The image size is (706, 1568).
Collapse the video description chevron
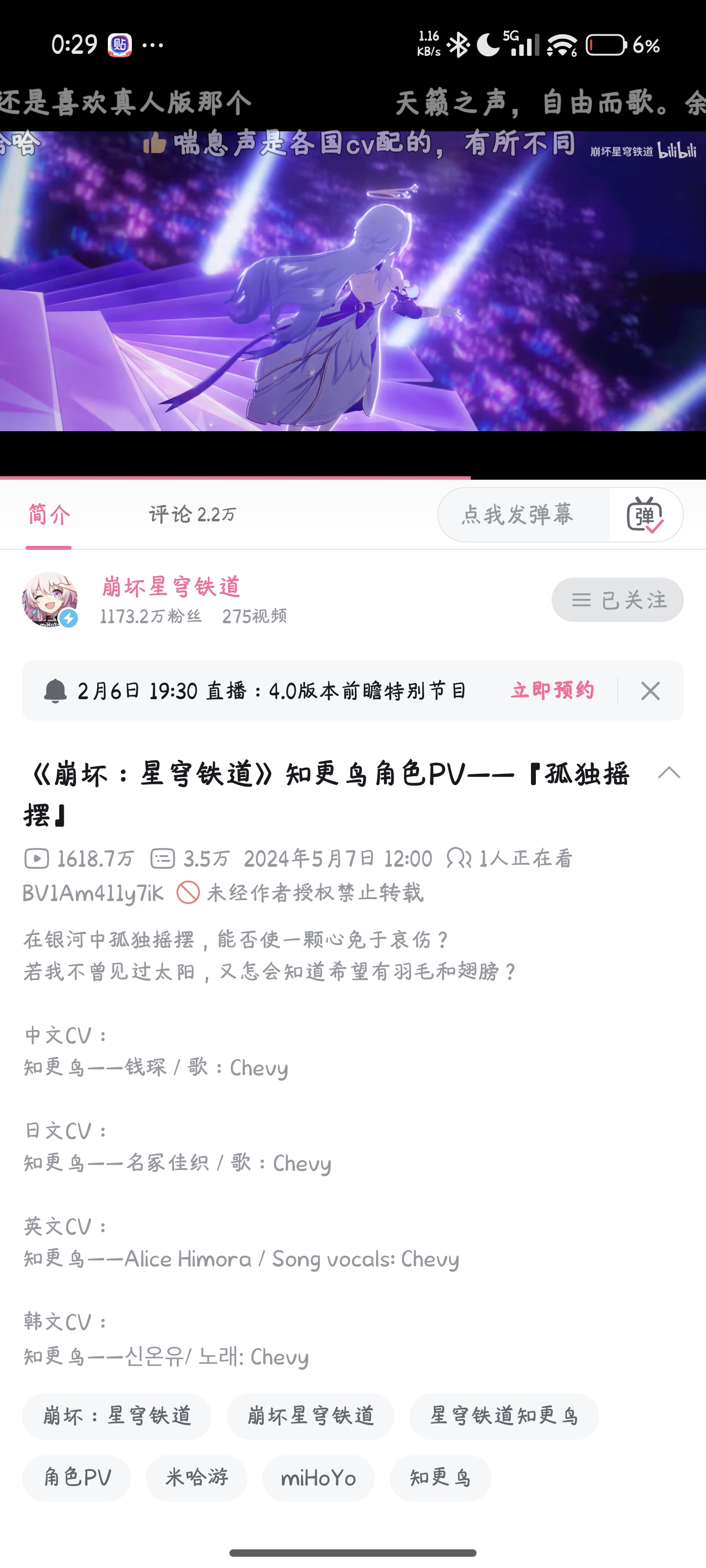[x=669, y=773]
